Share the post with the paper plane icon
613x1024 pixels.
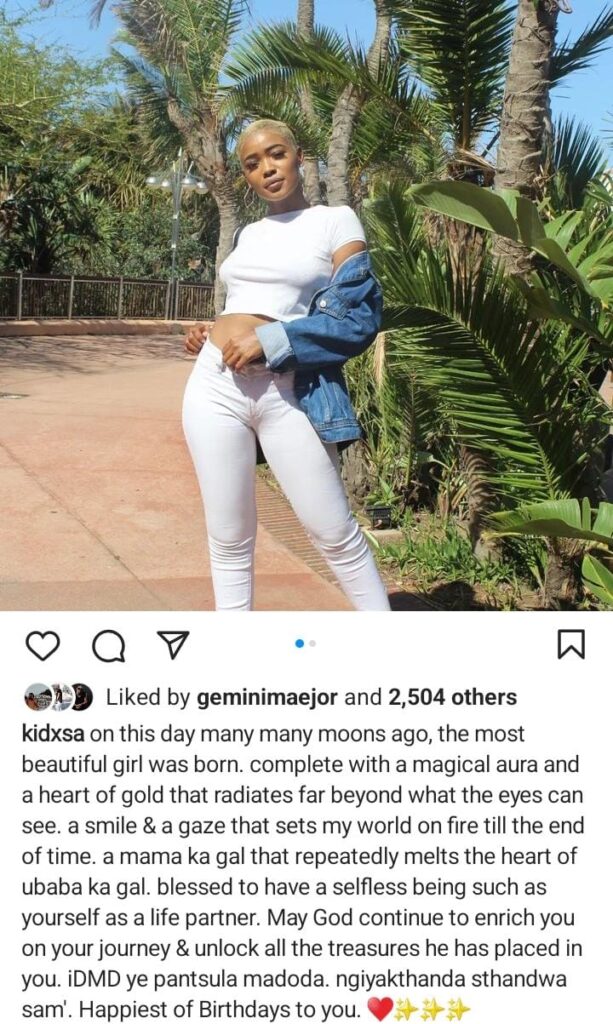tap(174, 645)
